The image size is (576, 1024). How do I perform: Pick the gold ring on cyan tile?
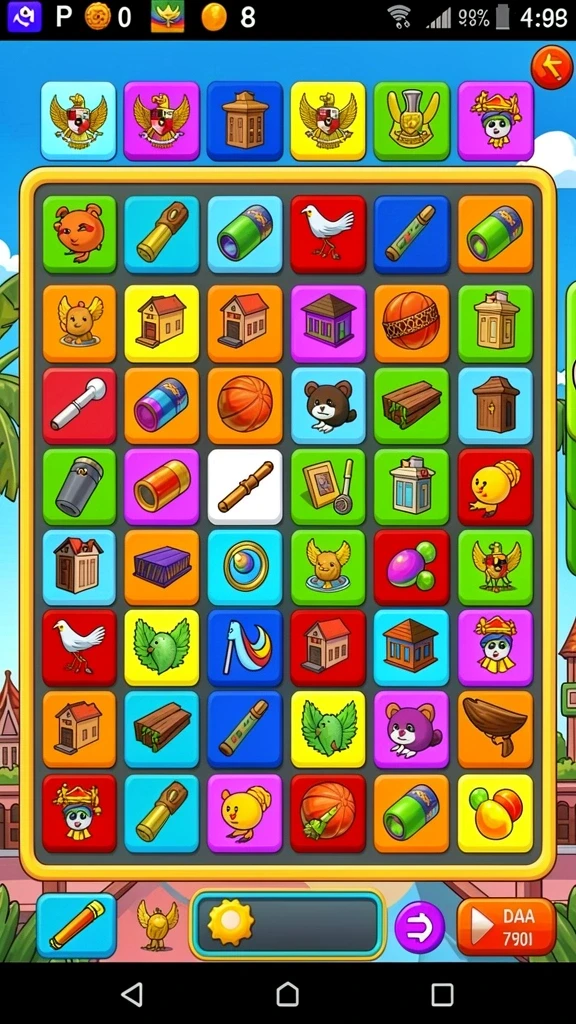tap(245, 567)
